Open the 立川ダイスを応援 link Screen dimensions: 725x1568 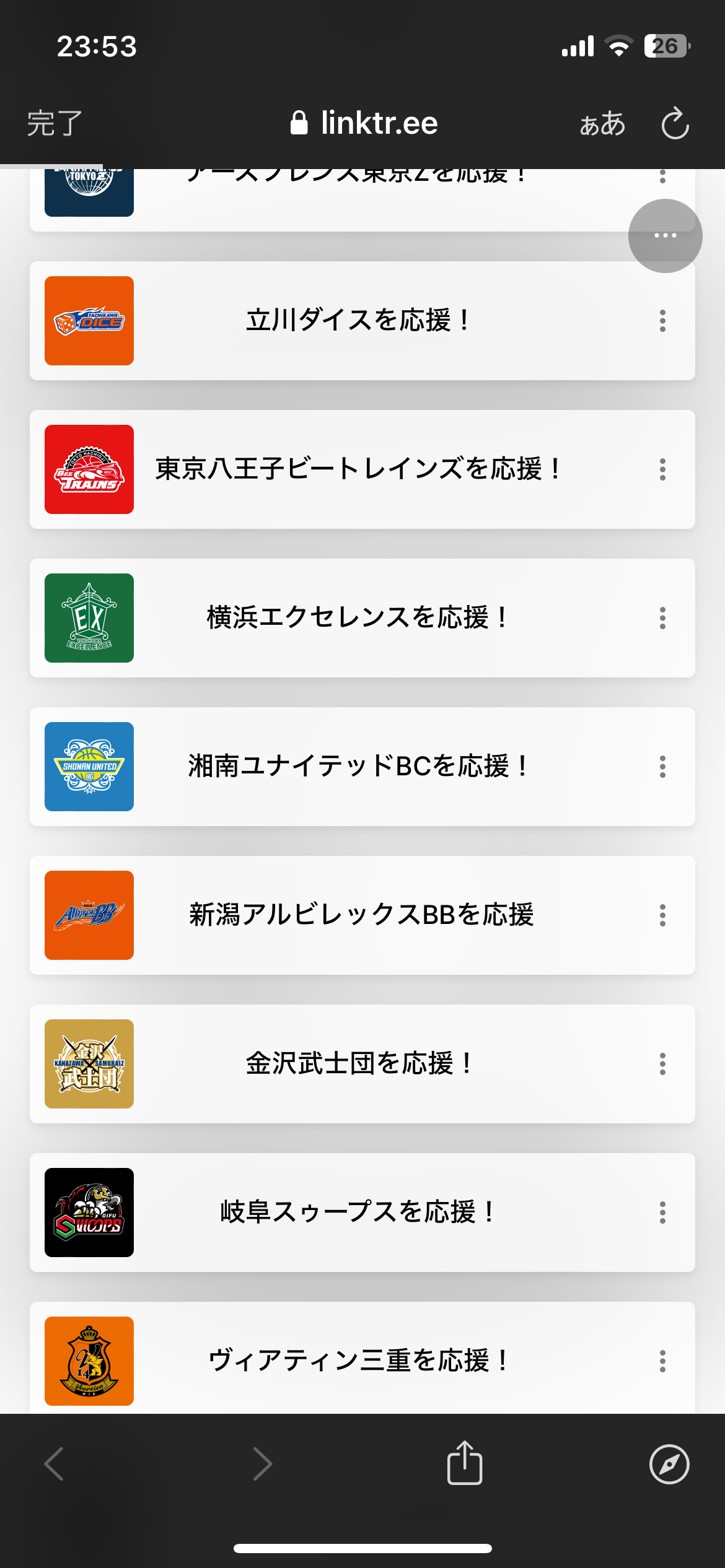(x=362, y=321)
